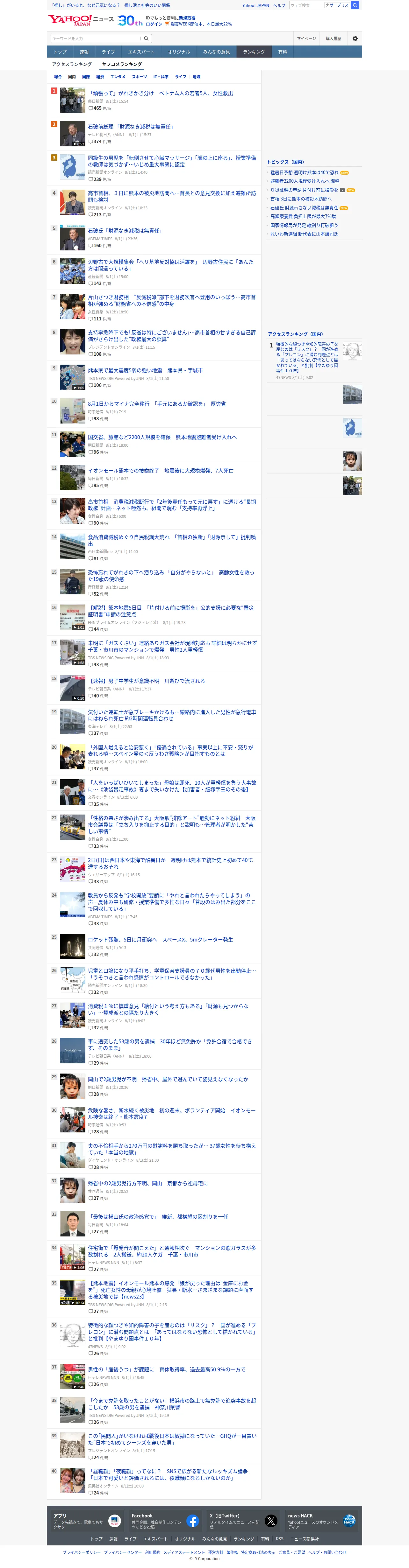The width and height of the screenshot is (409, 1568).
Task: Open the keyword search field
Action: (x=96, y=38)
